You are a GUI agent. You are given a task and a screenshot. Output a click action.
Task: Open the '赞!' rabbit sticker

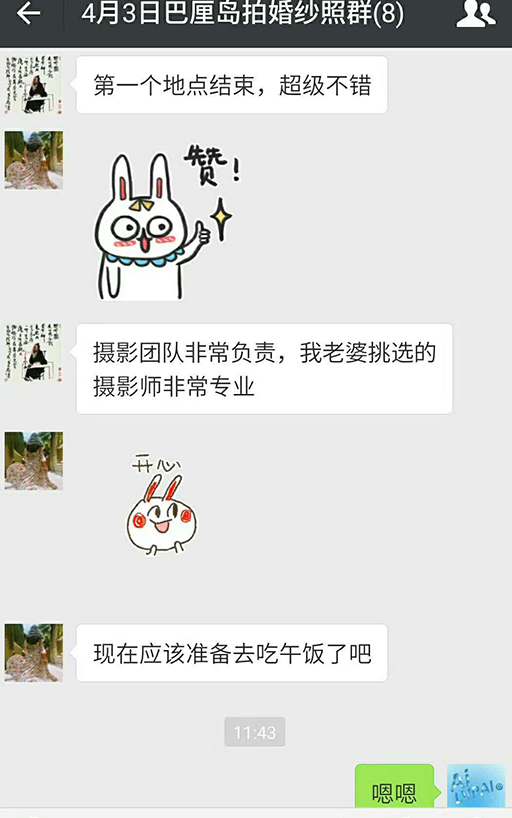tap(167, 222)
